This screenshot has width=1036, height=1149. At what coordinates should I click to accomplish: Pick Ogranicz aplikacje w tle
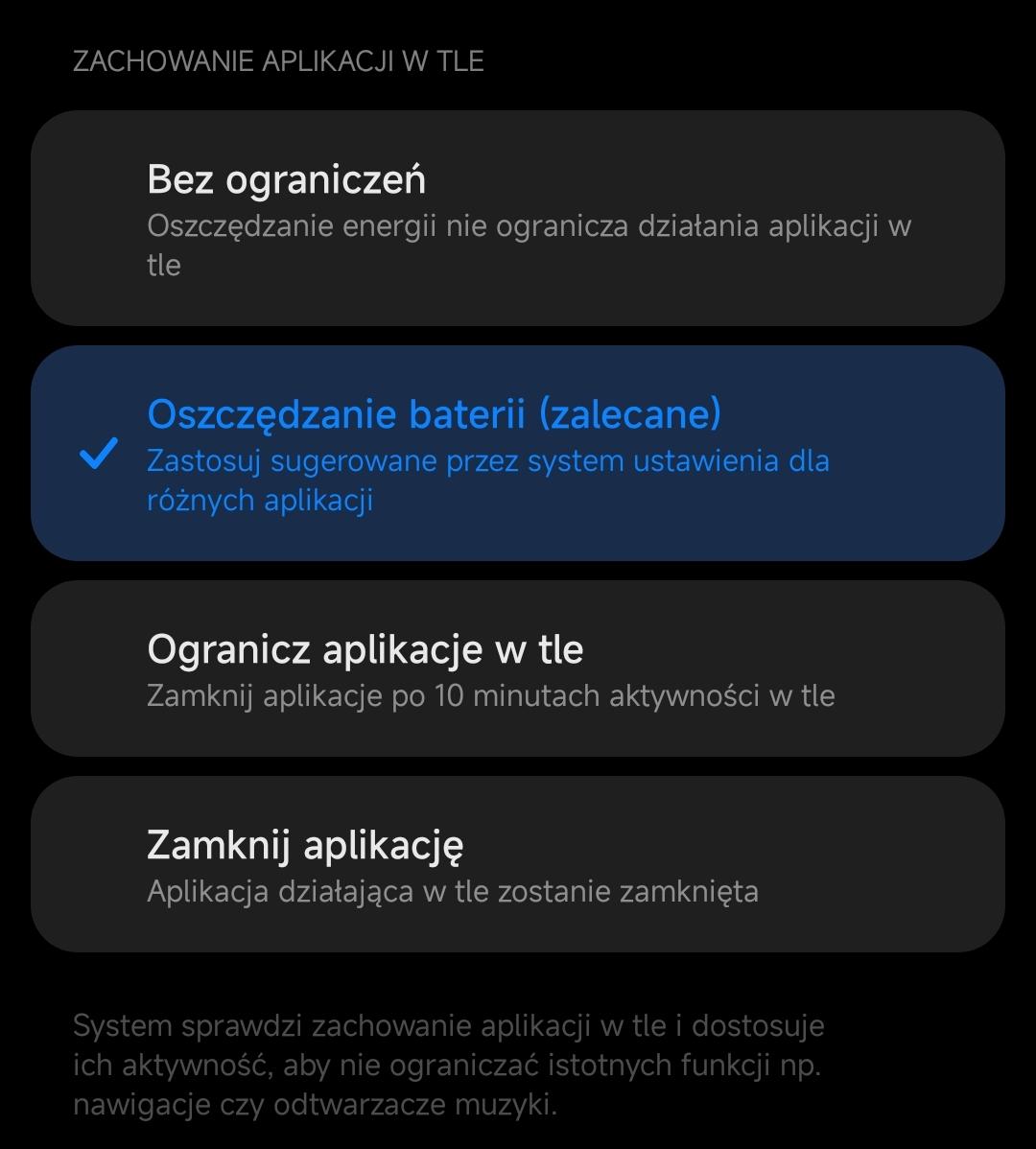pos(518,668)
